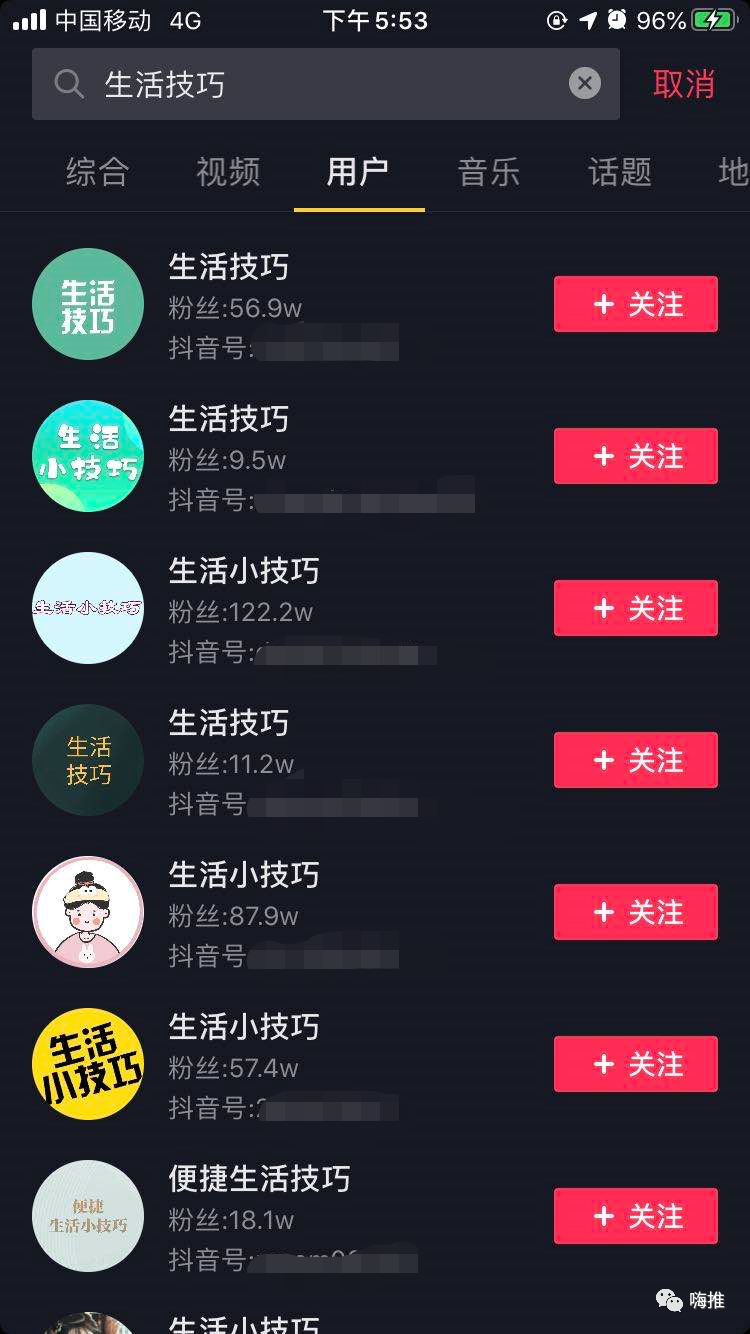Switch to the 视频 tab
The height and width of the screenshot is (1334, 750).
click(228, 172)
